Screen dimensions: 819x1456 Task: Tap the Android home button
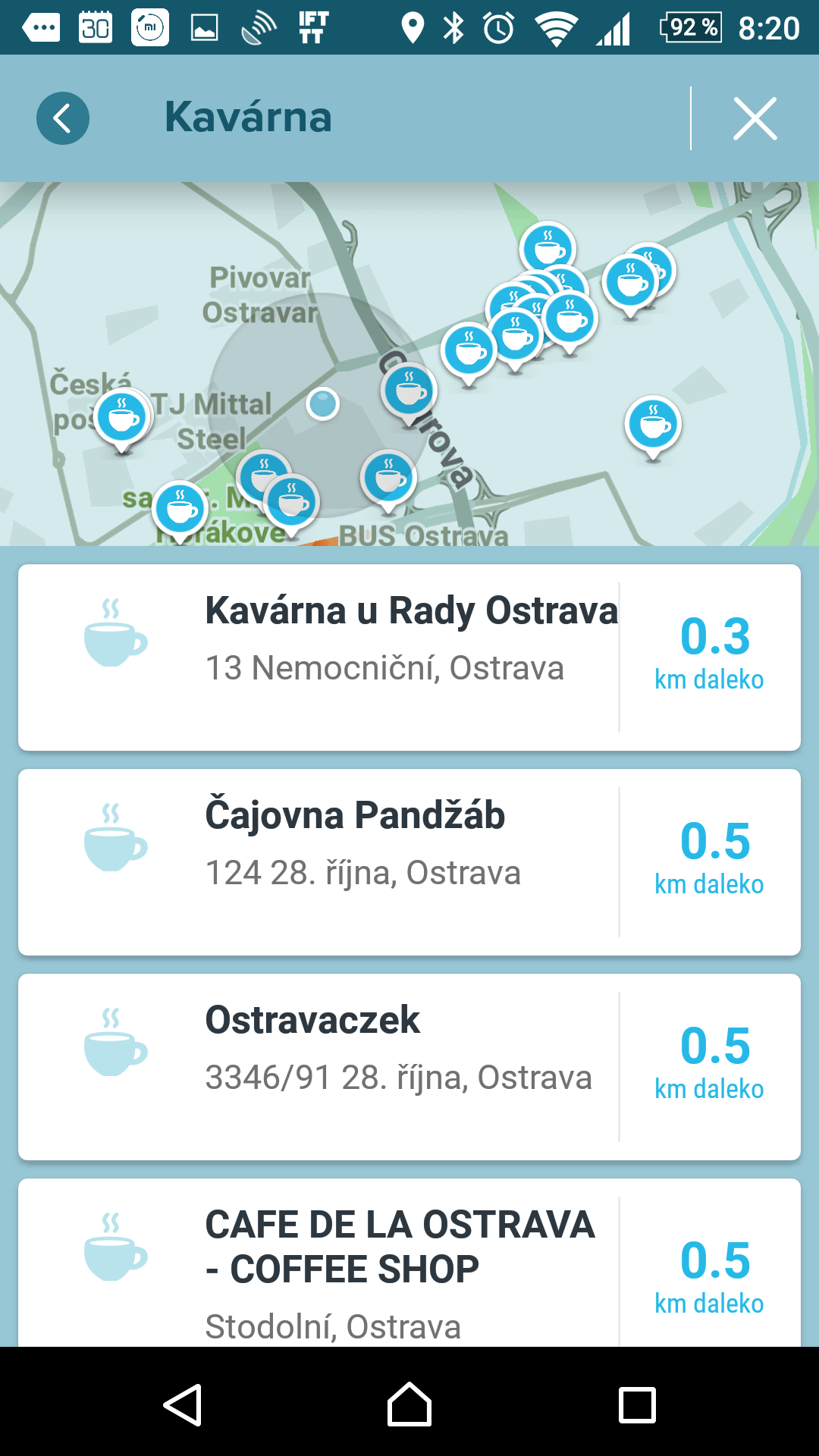(x=409, y=1404)
